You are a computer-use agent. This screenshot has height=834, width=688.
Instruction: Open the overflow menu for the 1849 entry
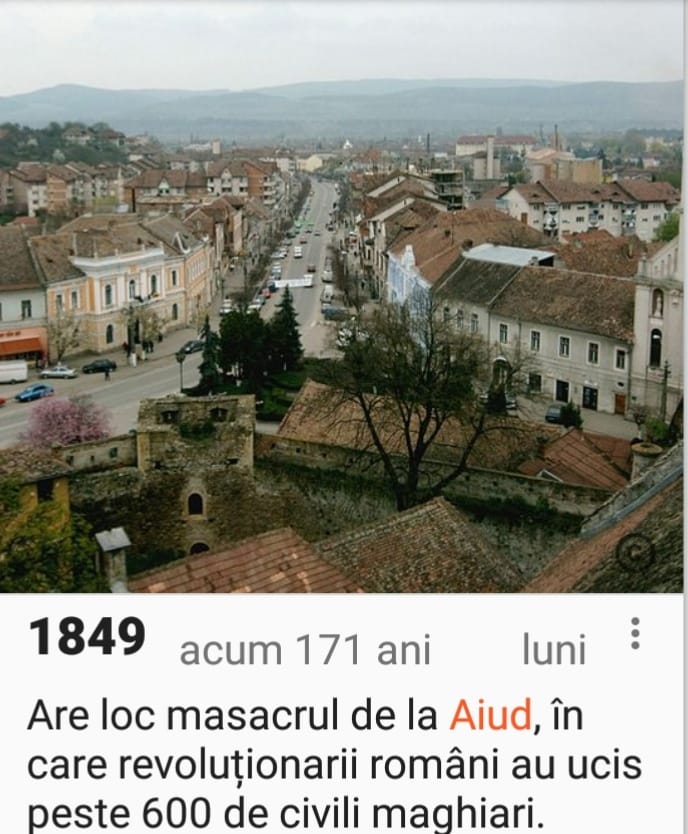pos(635,634)
